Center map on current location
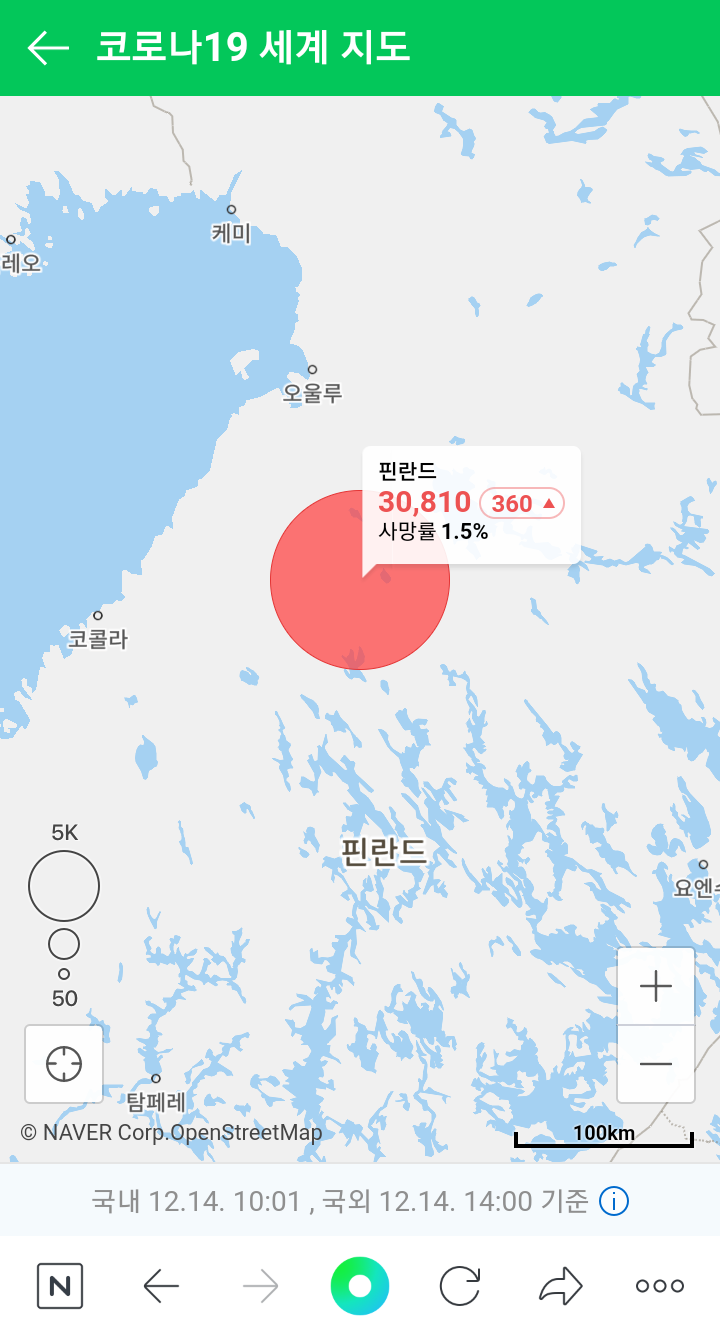Screen dimensions: 720x1336 pyautogui.click(x=64, y=1063)
